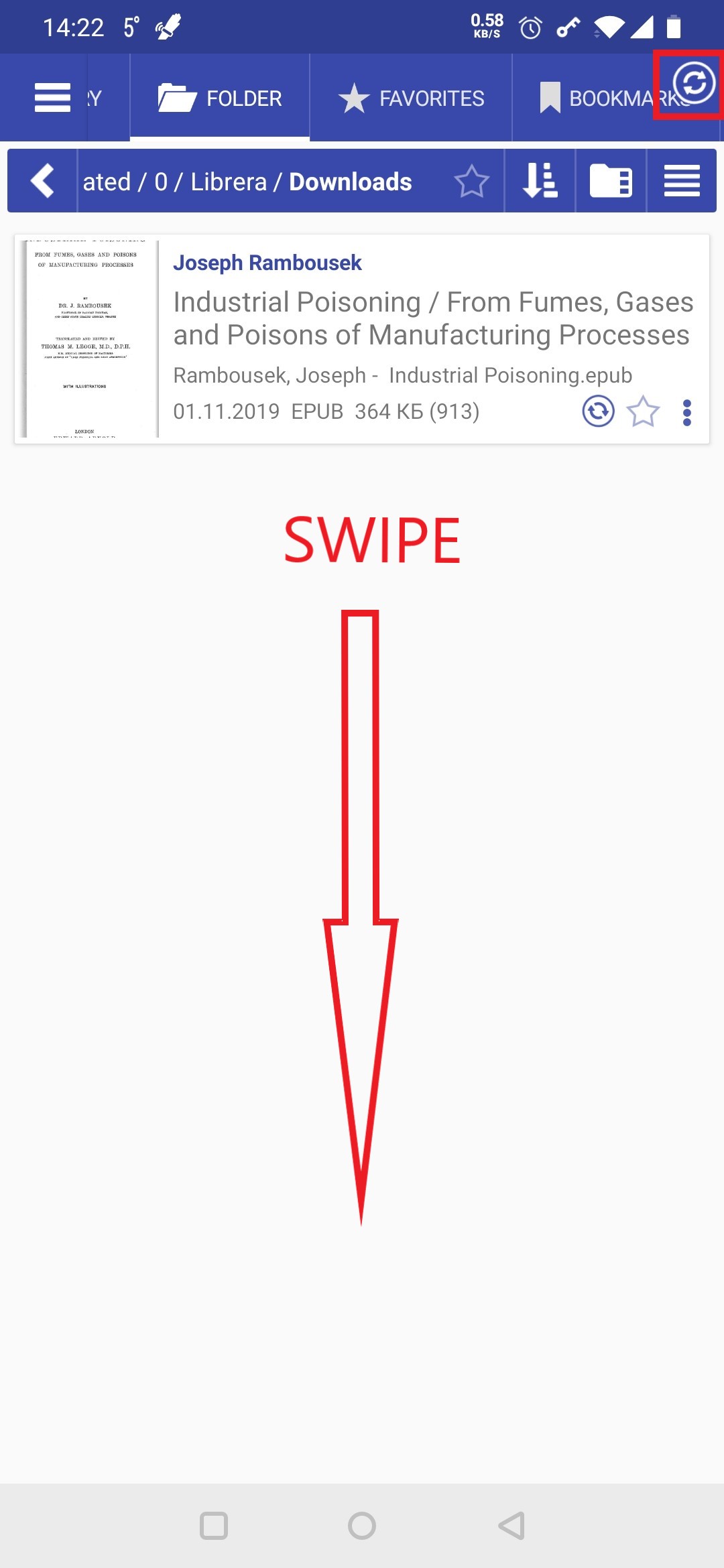
Task: Switch to the Folder tab
Action: point(220,98)
